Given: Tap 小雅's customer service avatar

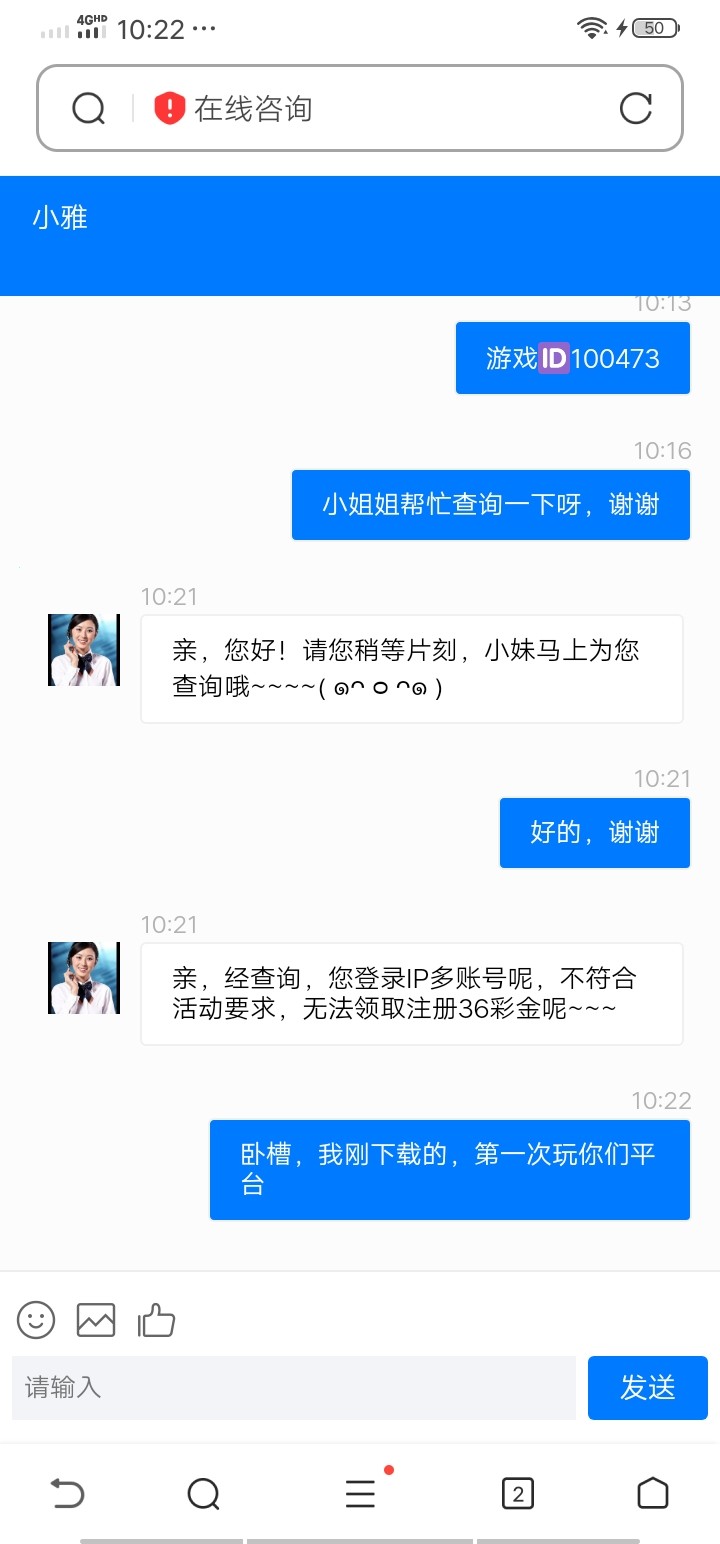Looking at the screenshot, I should tap(83, 977).
